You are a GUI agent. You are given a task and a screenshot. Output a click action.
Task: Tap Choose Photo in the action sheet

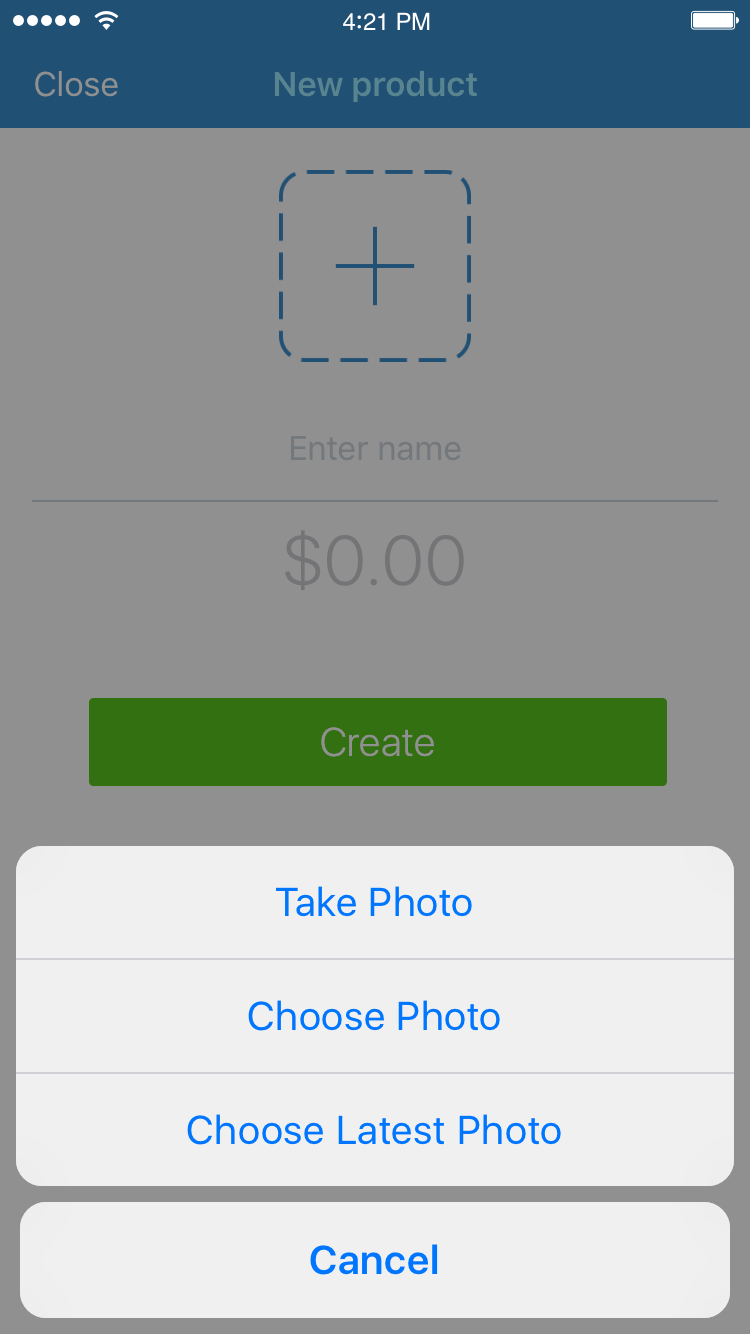click(374, 1016)
